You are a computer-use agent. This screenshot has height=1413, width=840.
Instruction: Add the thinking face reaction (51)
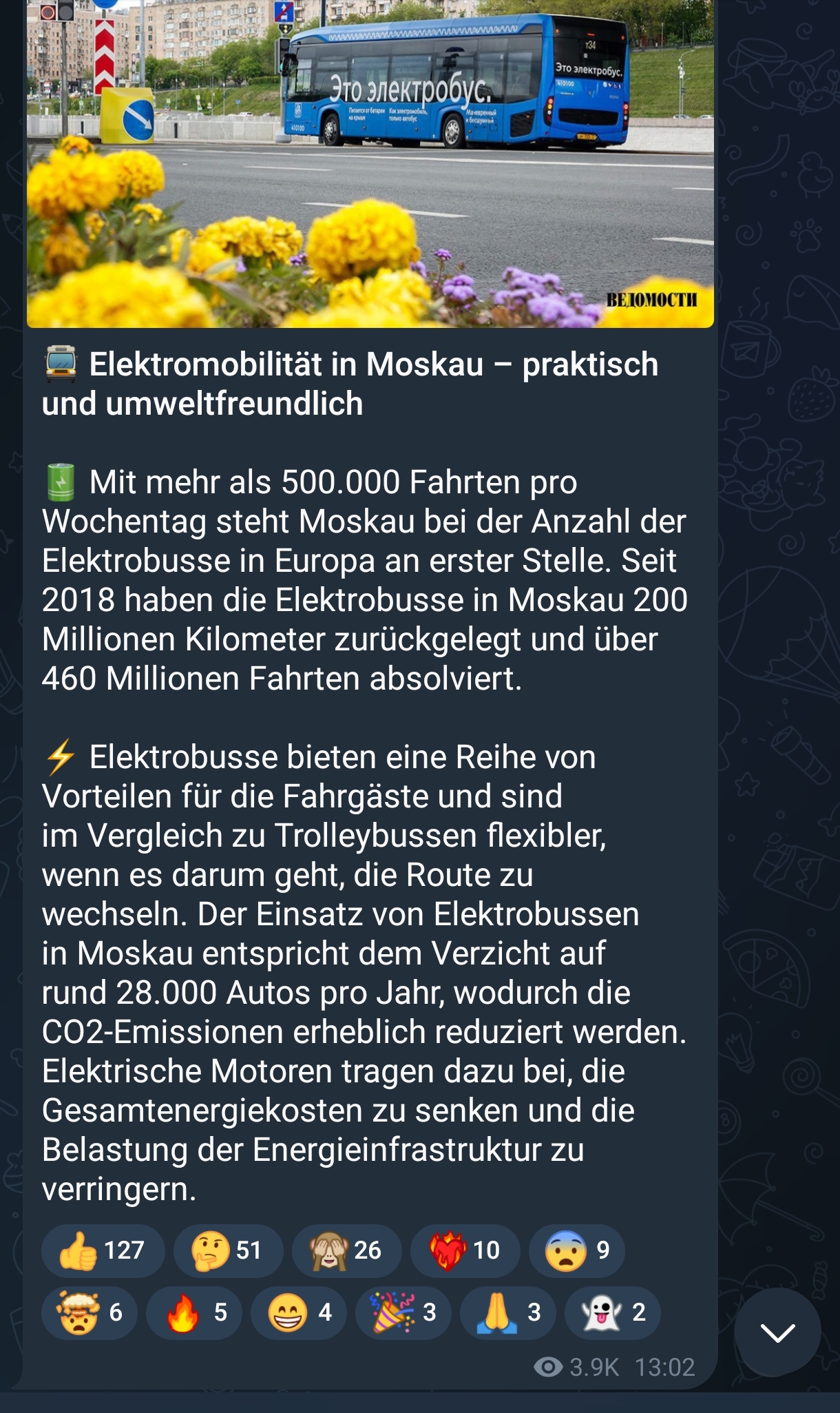point(228,1250)
